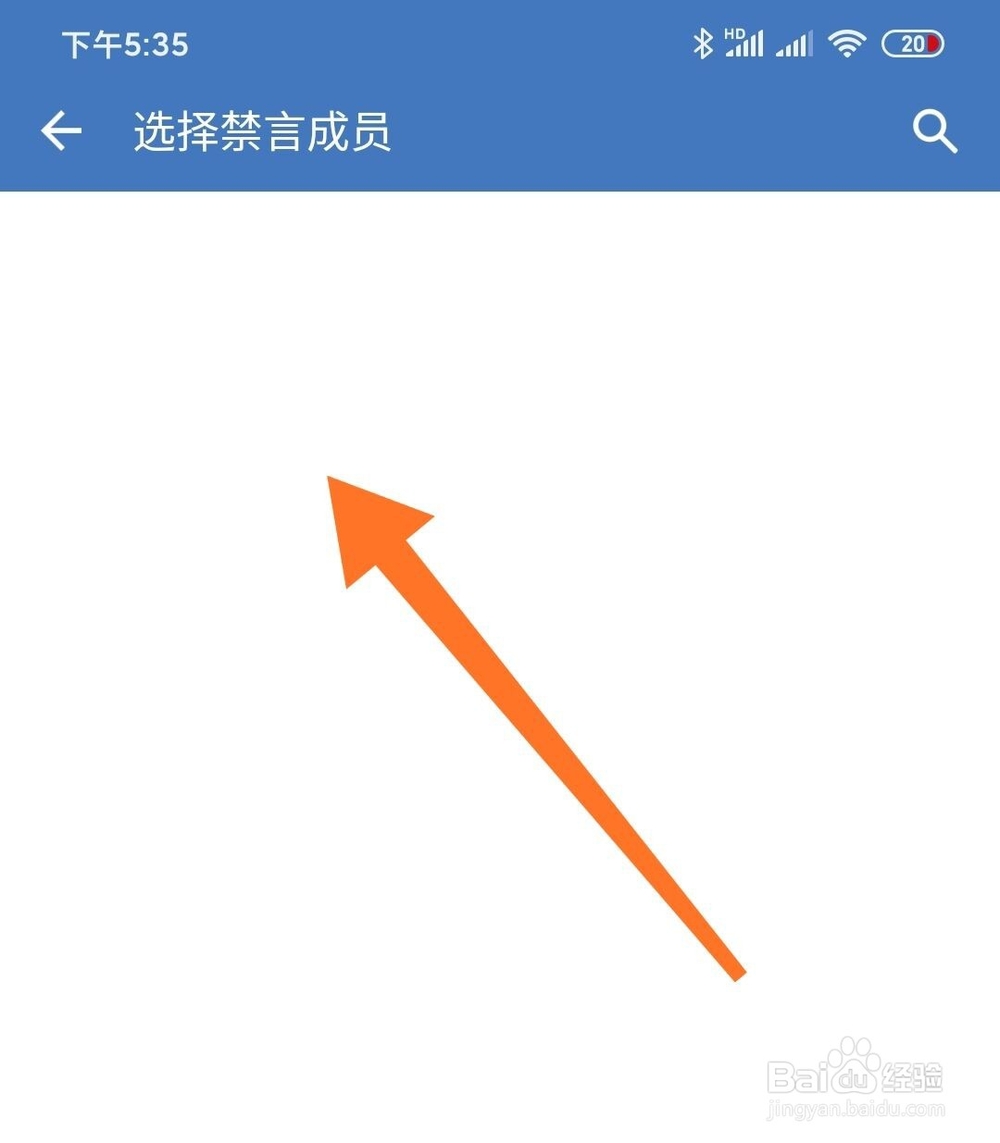Select the Wi-Fi icon in the status bar
1000x1143 pixels.
[x=848, y=43]
